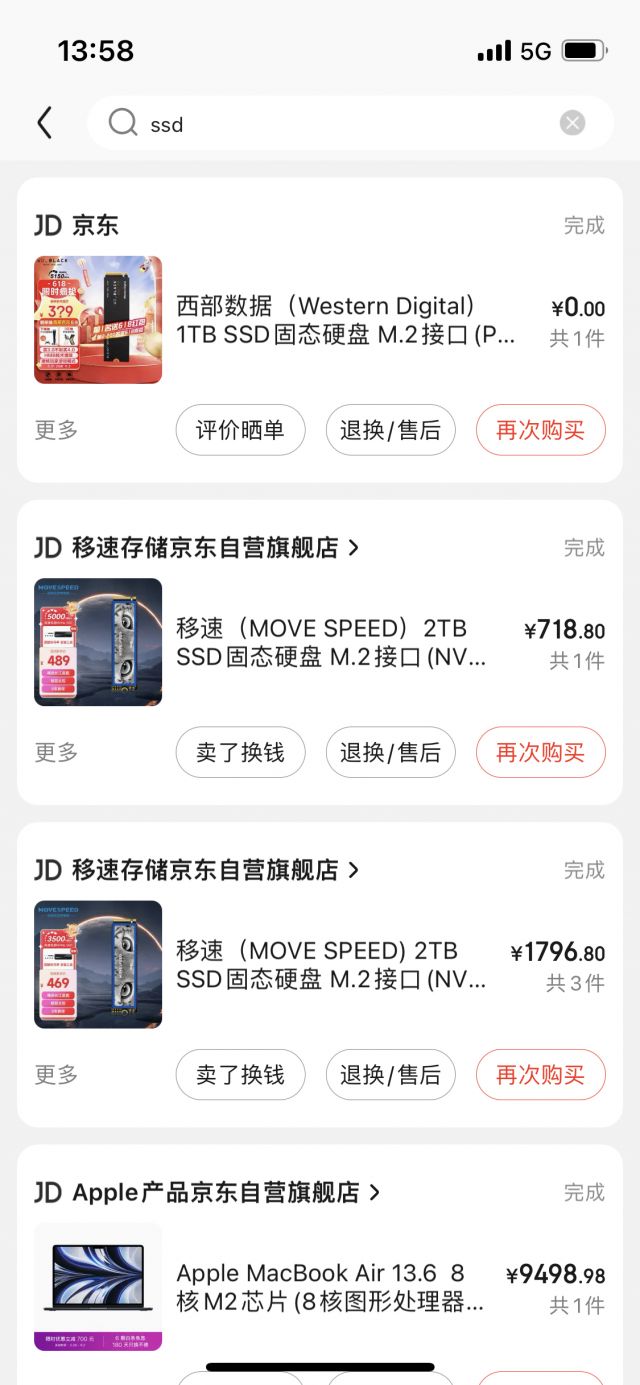Tap 更多 on the Western Digital order

[56, 430]
